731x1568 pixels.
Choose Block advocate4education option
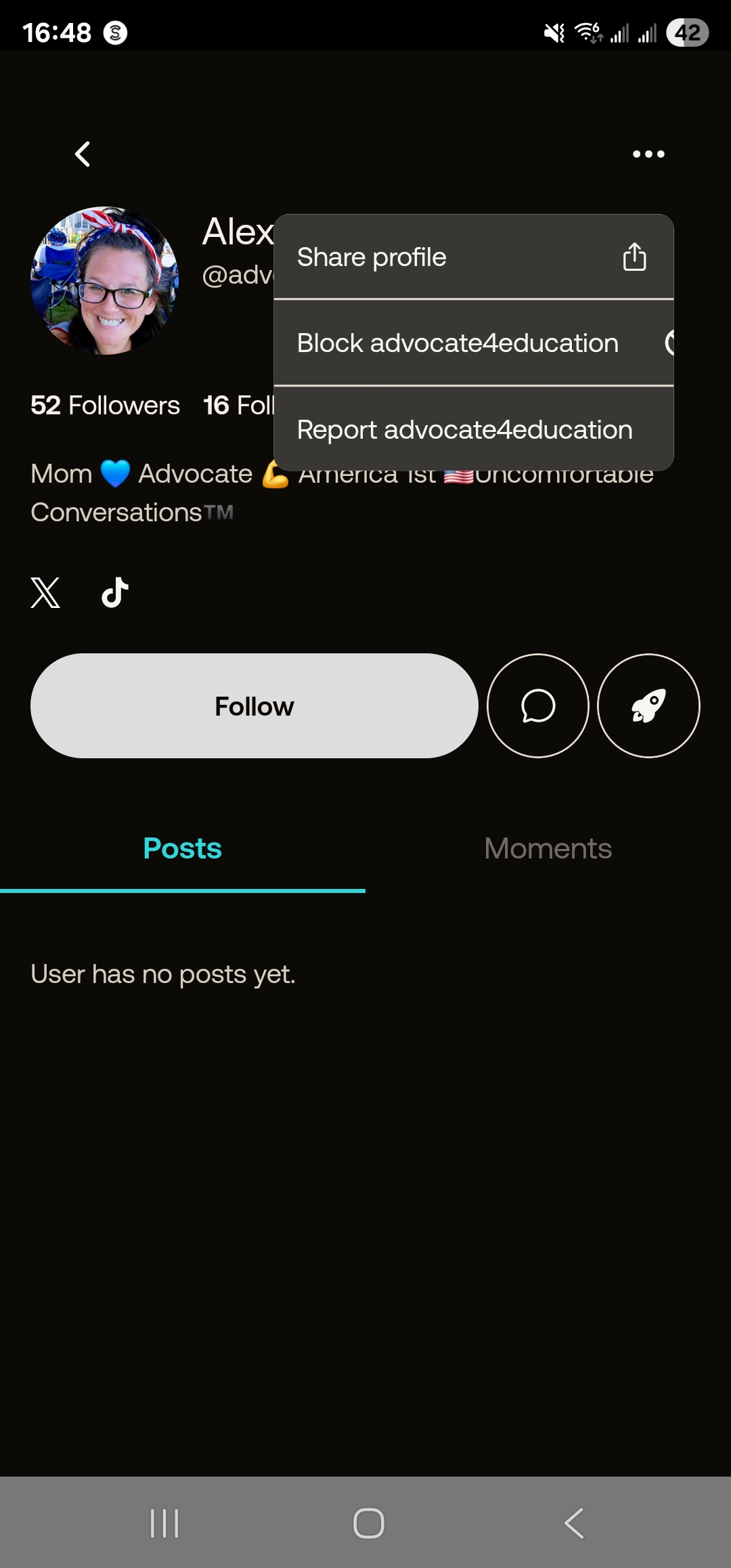(473, 343)
